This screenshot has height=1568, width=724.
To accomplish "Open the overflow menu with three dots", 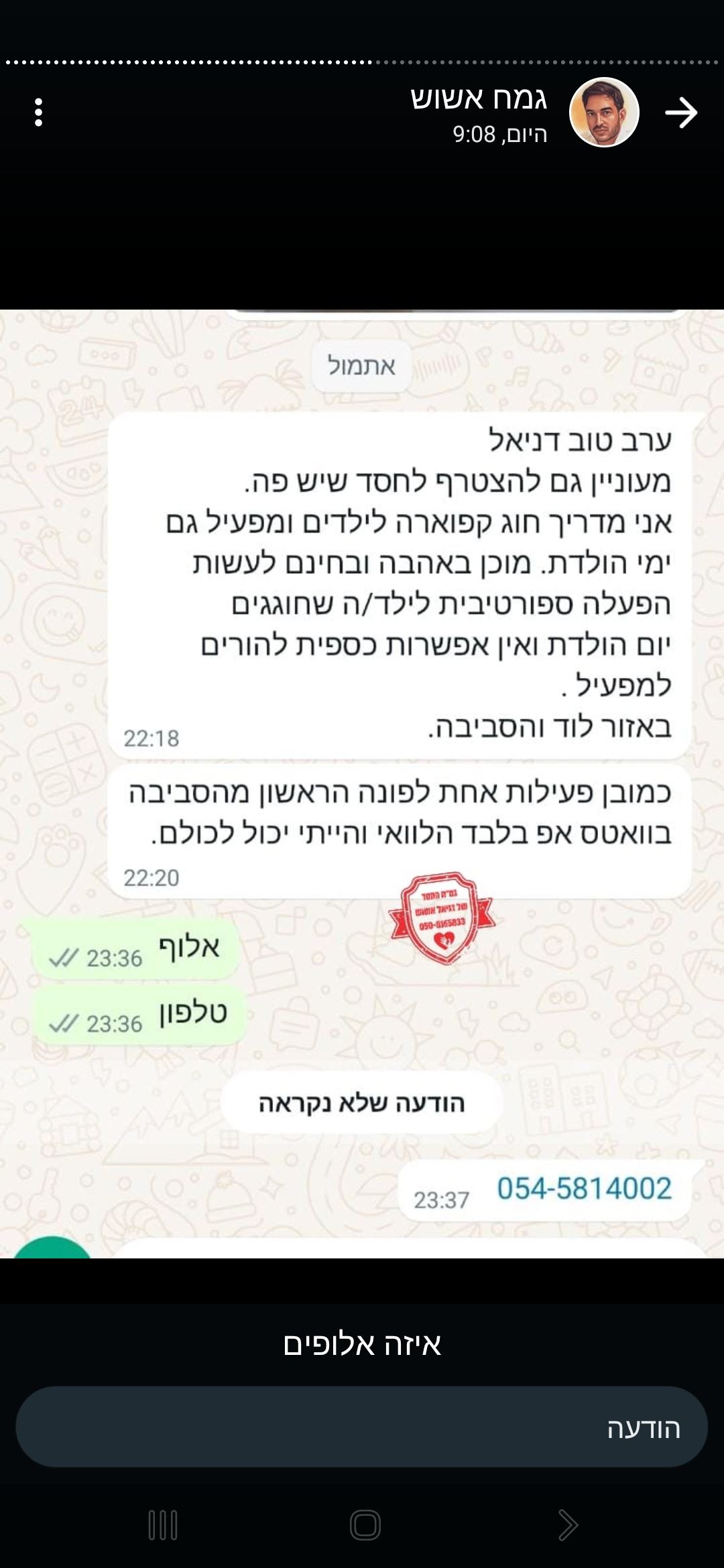I will click(38, 112).
